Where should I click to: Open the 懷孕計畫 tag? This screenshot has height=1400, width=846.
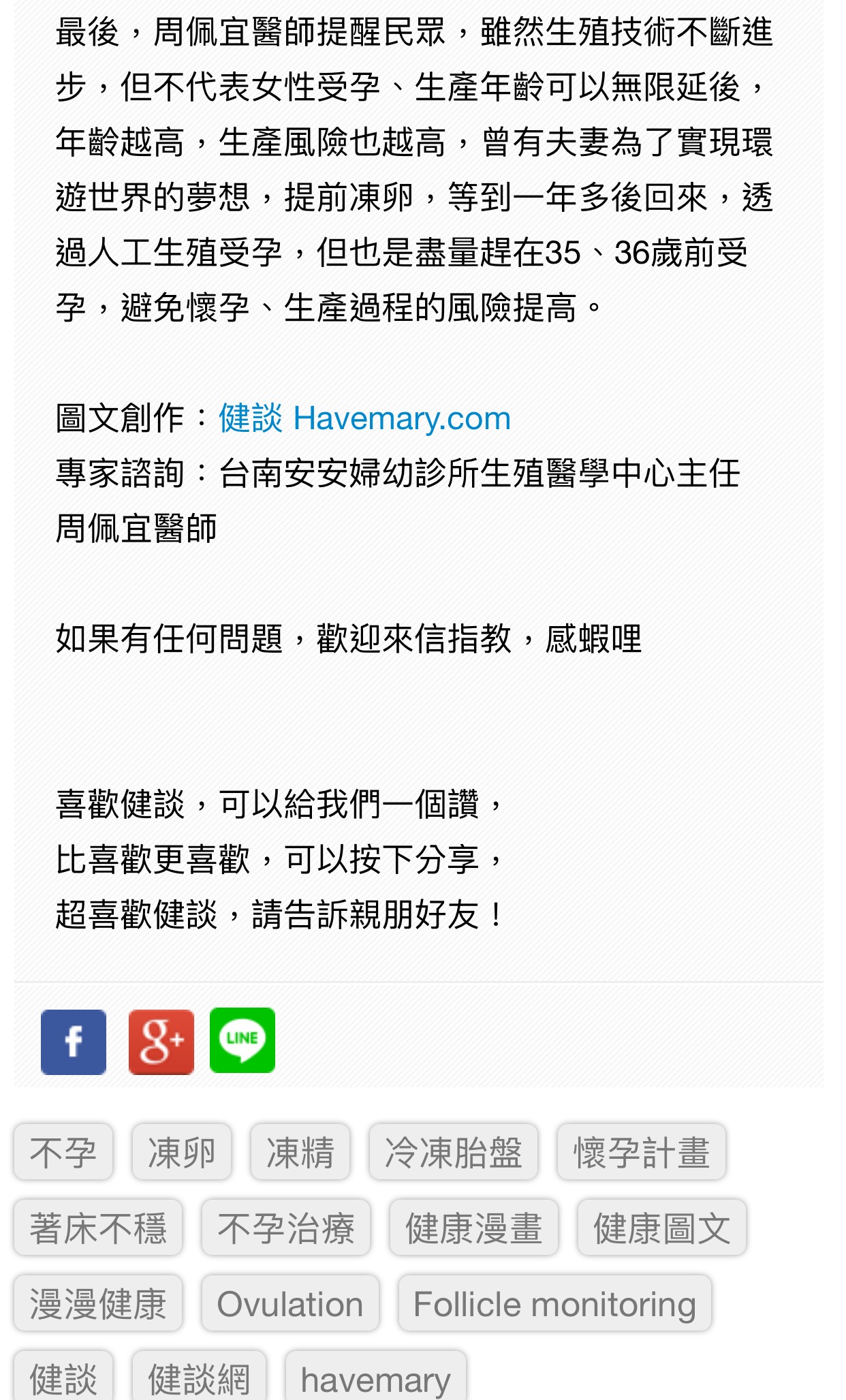click(642, 1152)
